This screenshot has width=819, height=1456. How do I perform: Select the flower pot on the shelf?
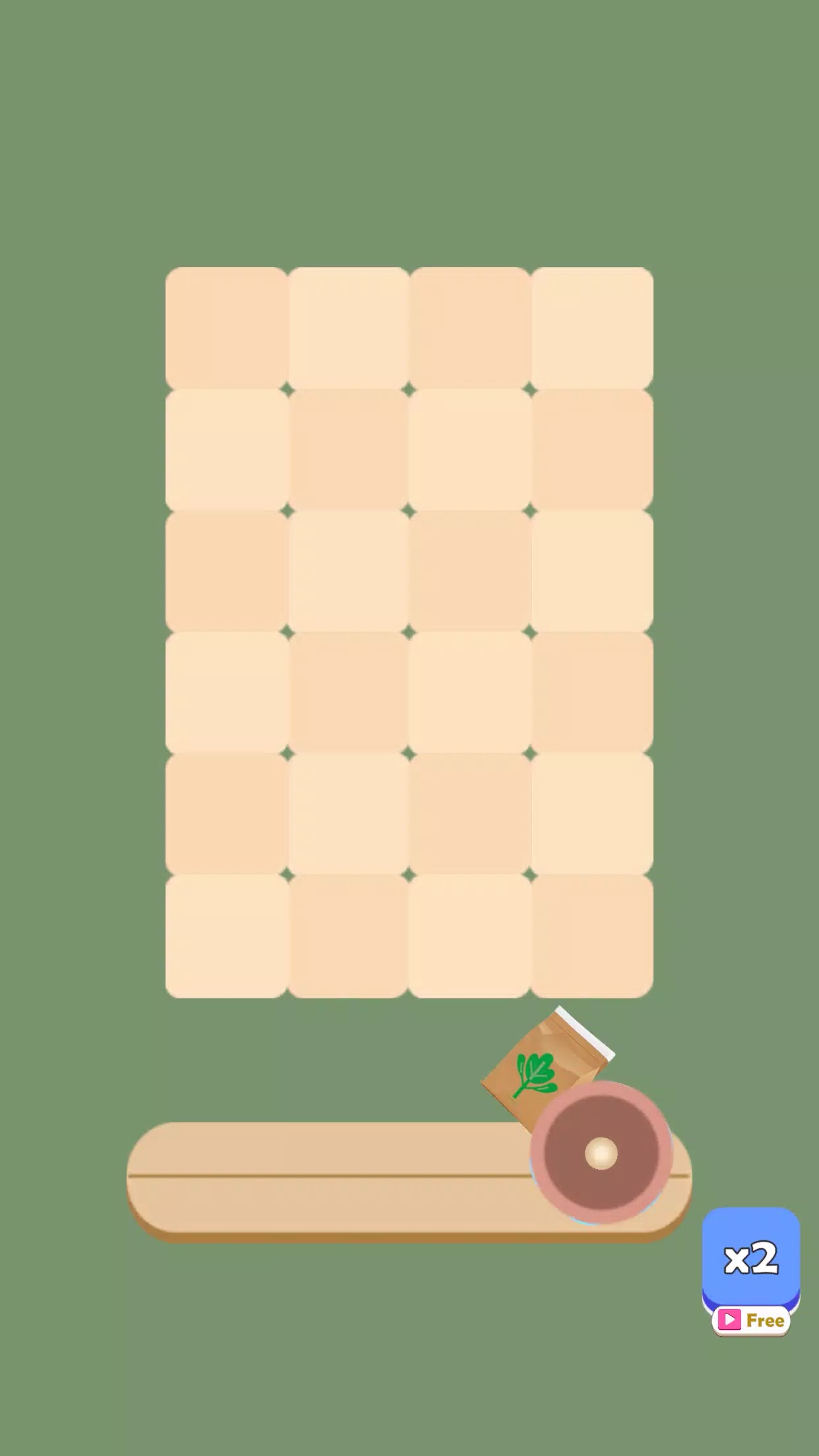pos(601,1153)
